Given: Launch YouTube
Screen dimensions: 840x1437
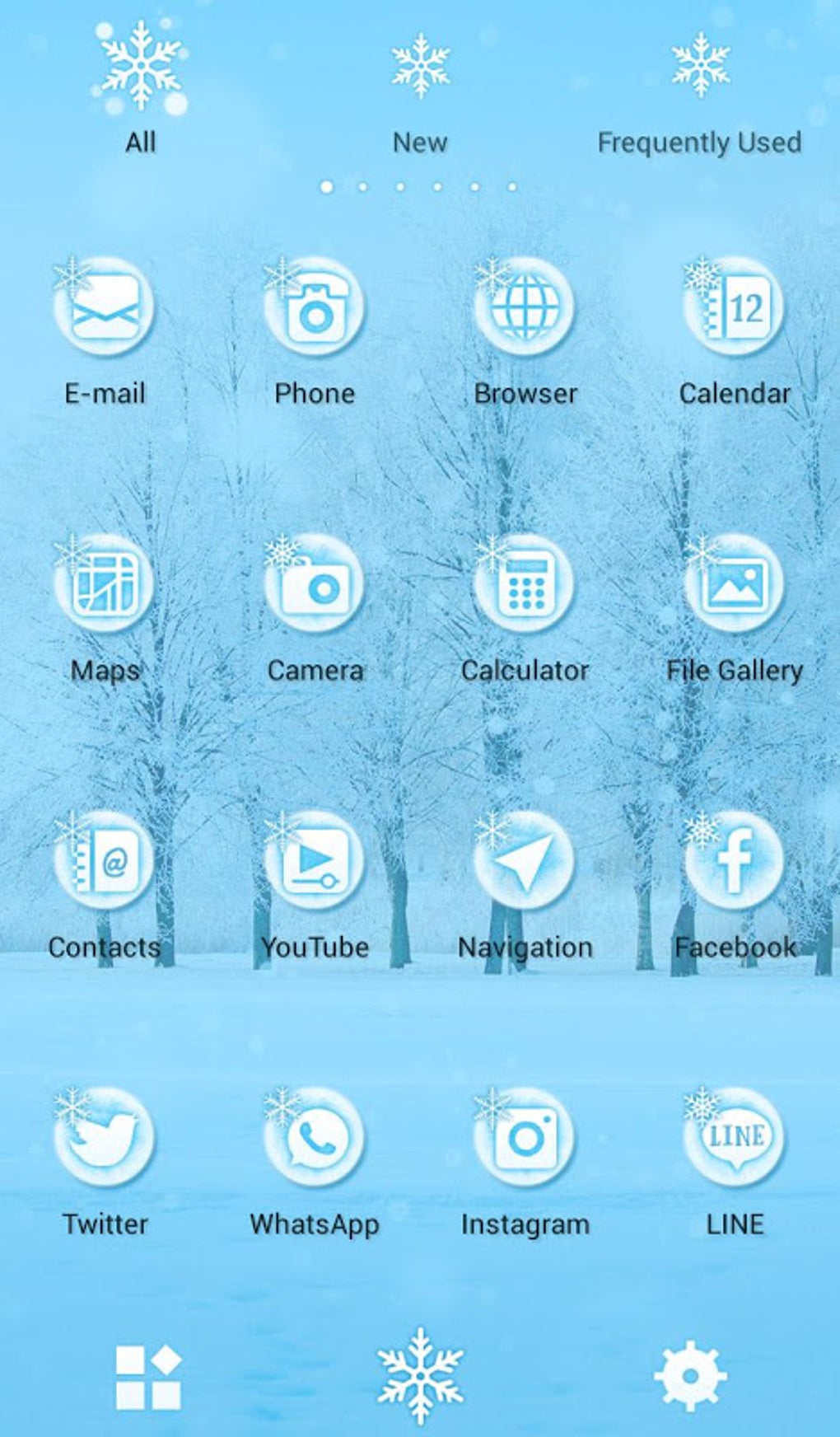Looking at the screenshot, I should [316, 861].
